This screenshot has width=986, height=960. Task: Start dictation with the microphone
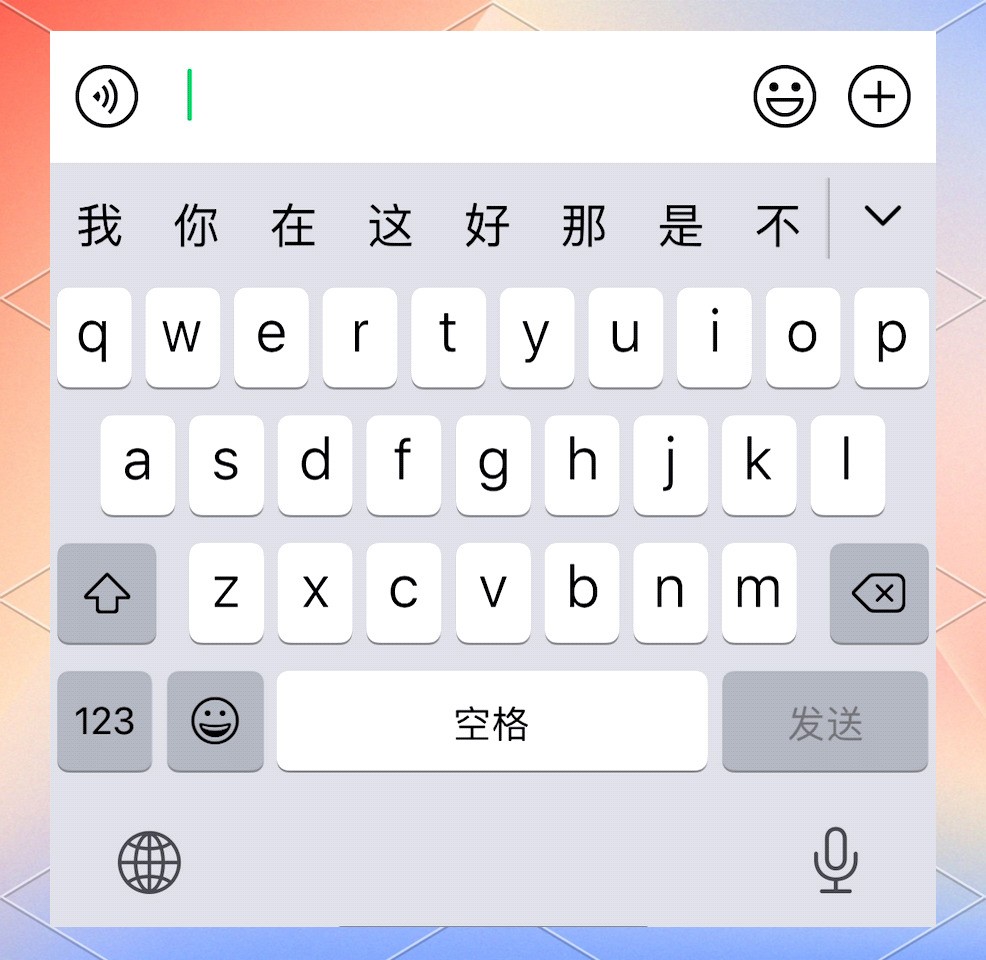tap(835, 859)
